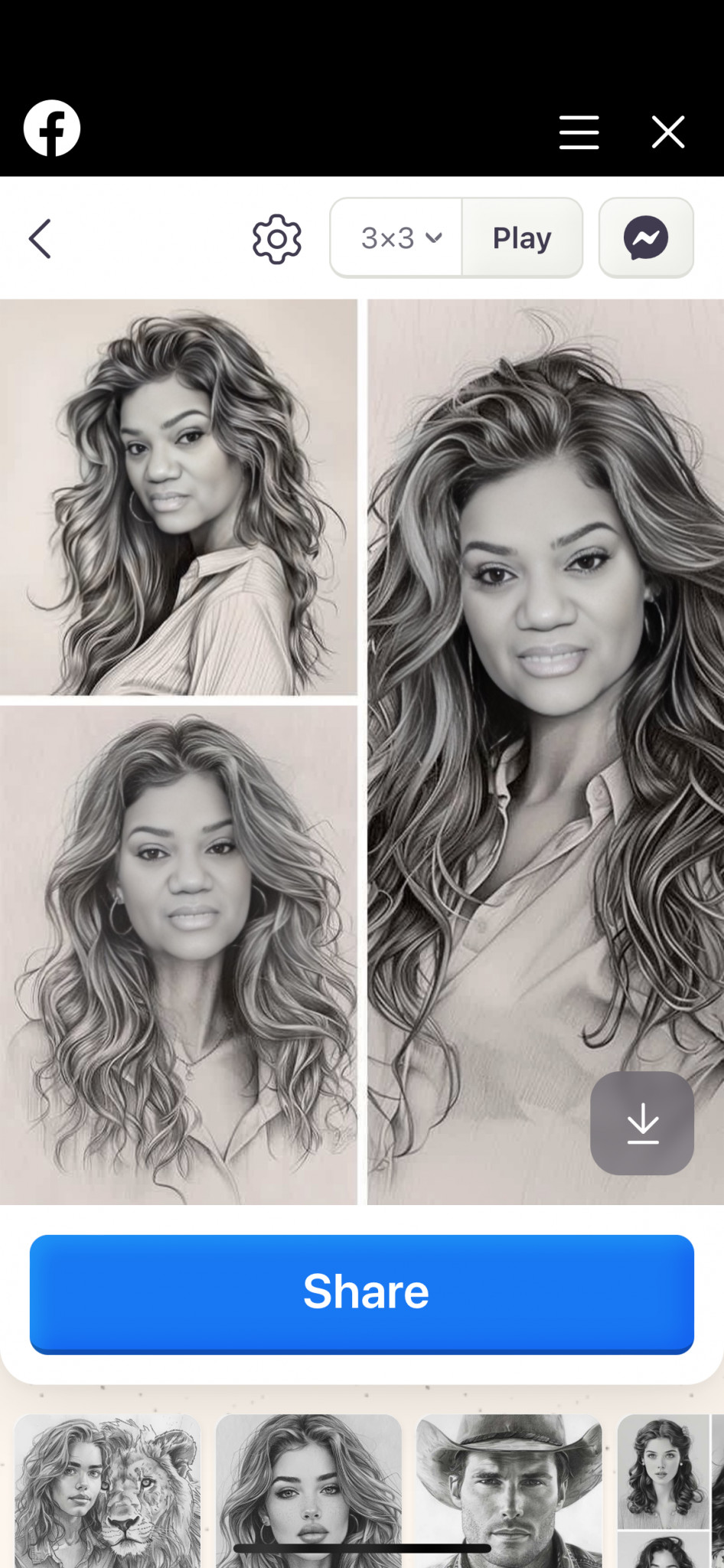The width and height of the screenshot is (724, 1568).
Task: Share via the Messenger icon
Action: click(x=646, y=238)
